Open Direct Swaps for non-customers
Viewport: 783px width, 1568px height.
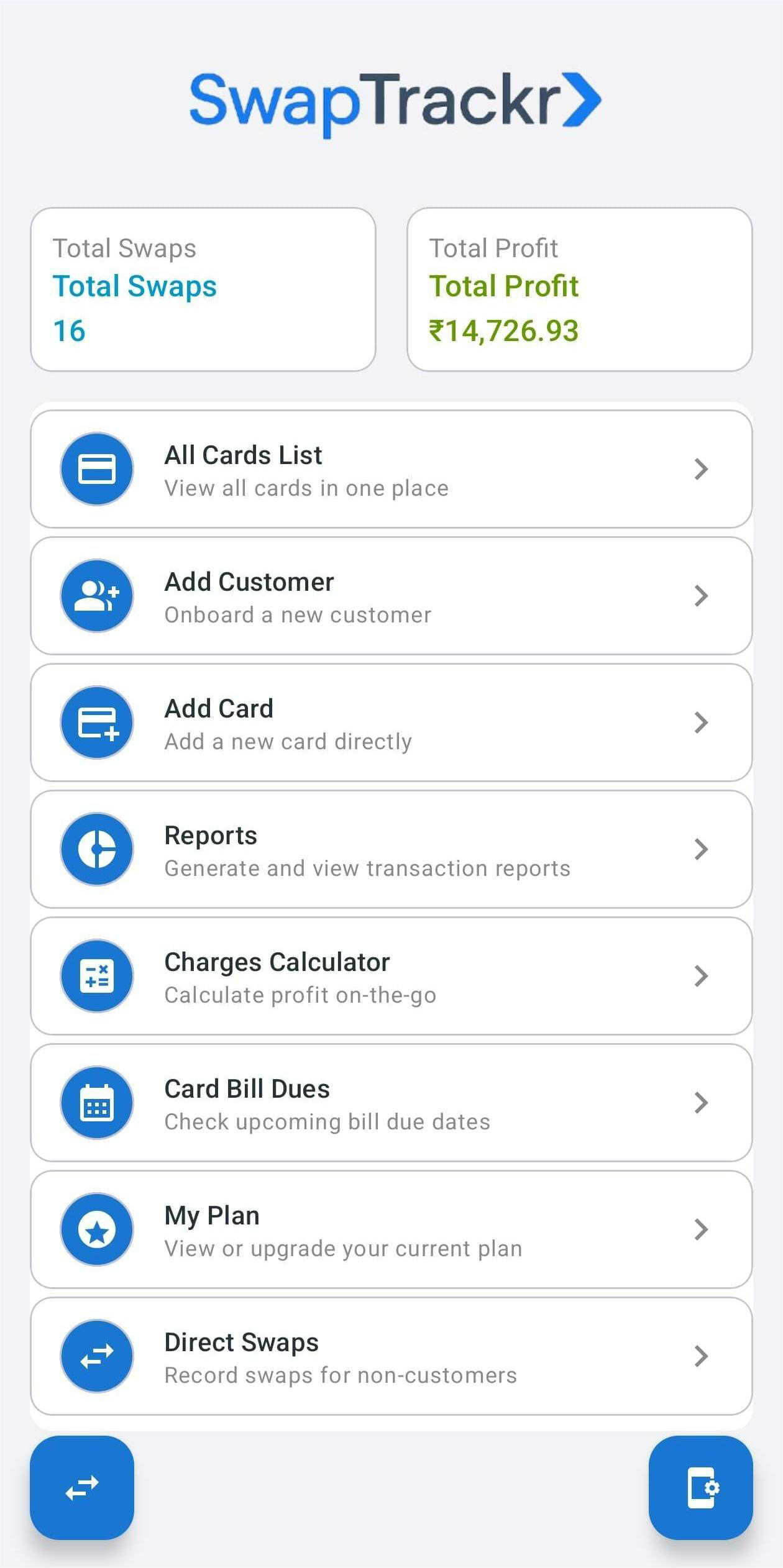[x=391, y=1356]
